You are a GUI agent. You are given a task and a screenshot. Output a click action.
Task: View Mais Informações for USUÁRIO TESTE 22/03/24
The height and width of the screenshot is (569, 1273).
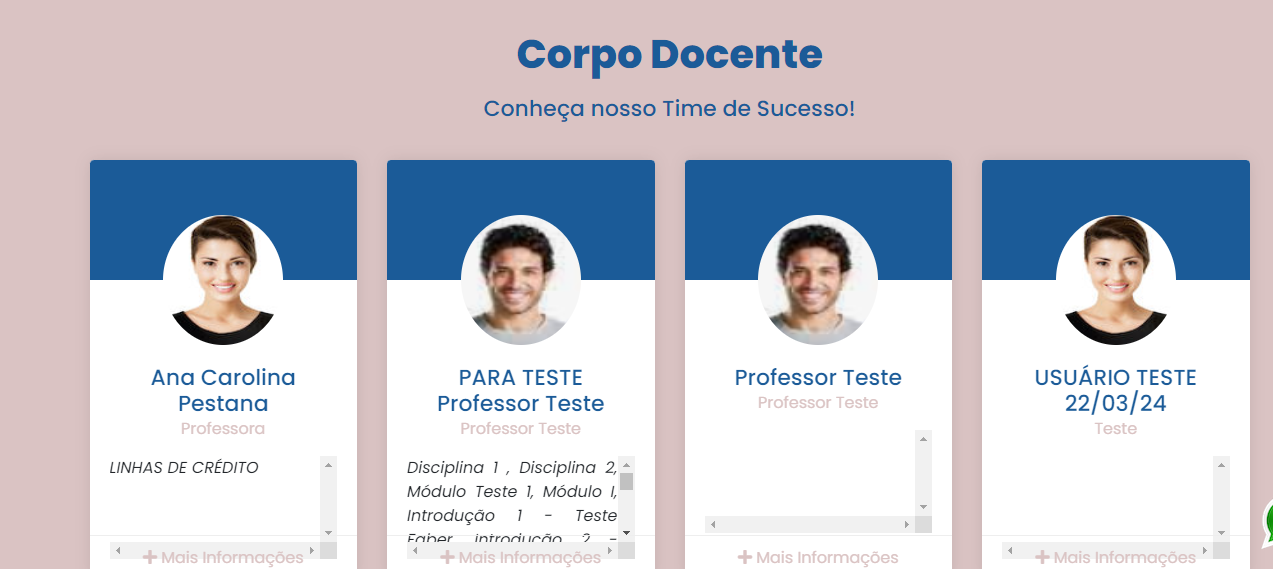click(1115, 557)
